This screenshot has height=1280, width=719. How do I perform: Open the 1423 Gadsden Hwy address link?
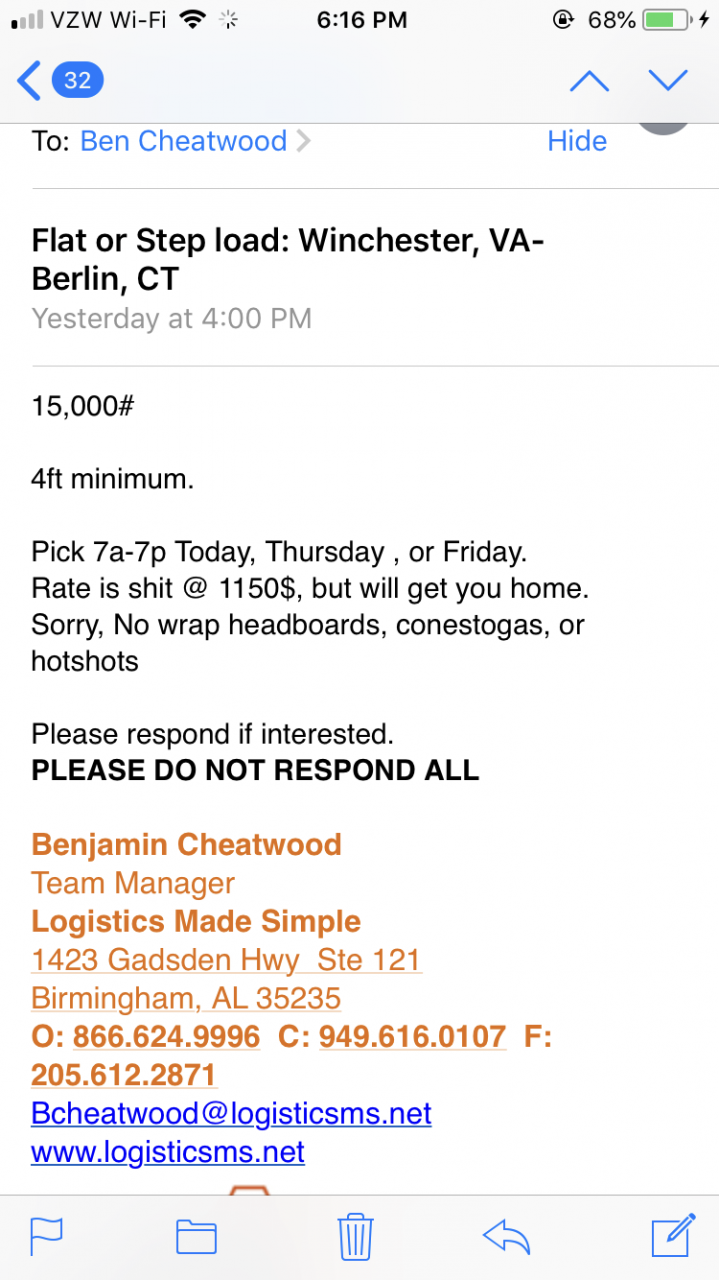pyautogui.click(x=226, y=960)
